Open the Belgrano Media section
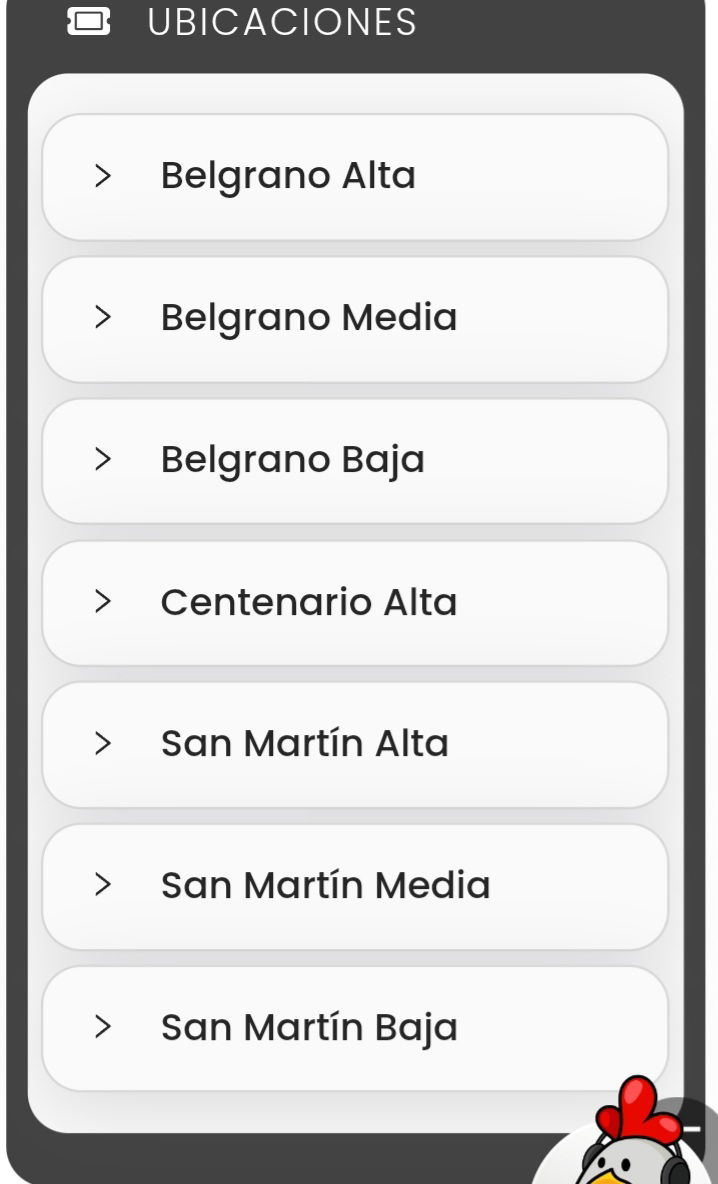Image resolution: width=718 pixels, height=1184 pixels. pos(355,319)
